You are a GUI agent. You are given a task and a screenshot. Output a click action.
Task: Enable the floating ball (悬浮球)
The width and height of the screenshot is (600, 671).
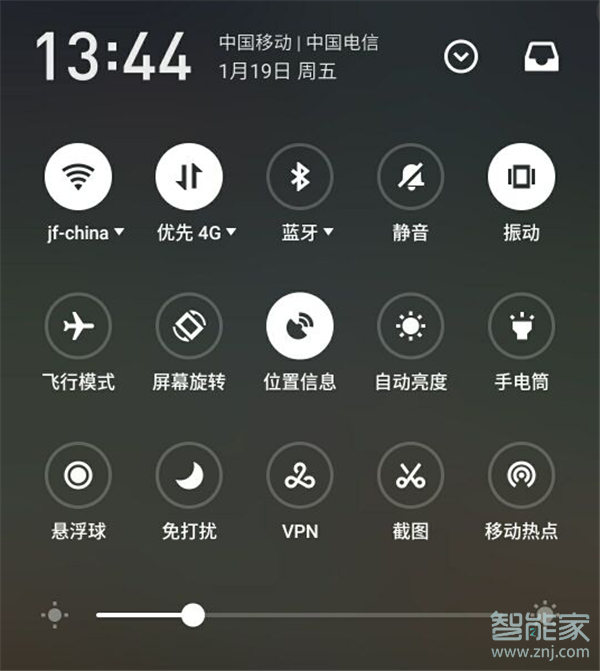[x=78, y=476]
